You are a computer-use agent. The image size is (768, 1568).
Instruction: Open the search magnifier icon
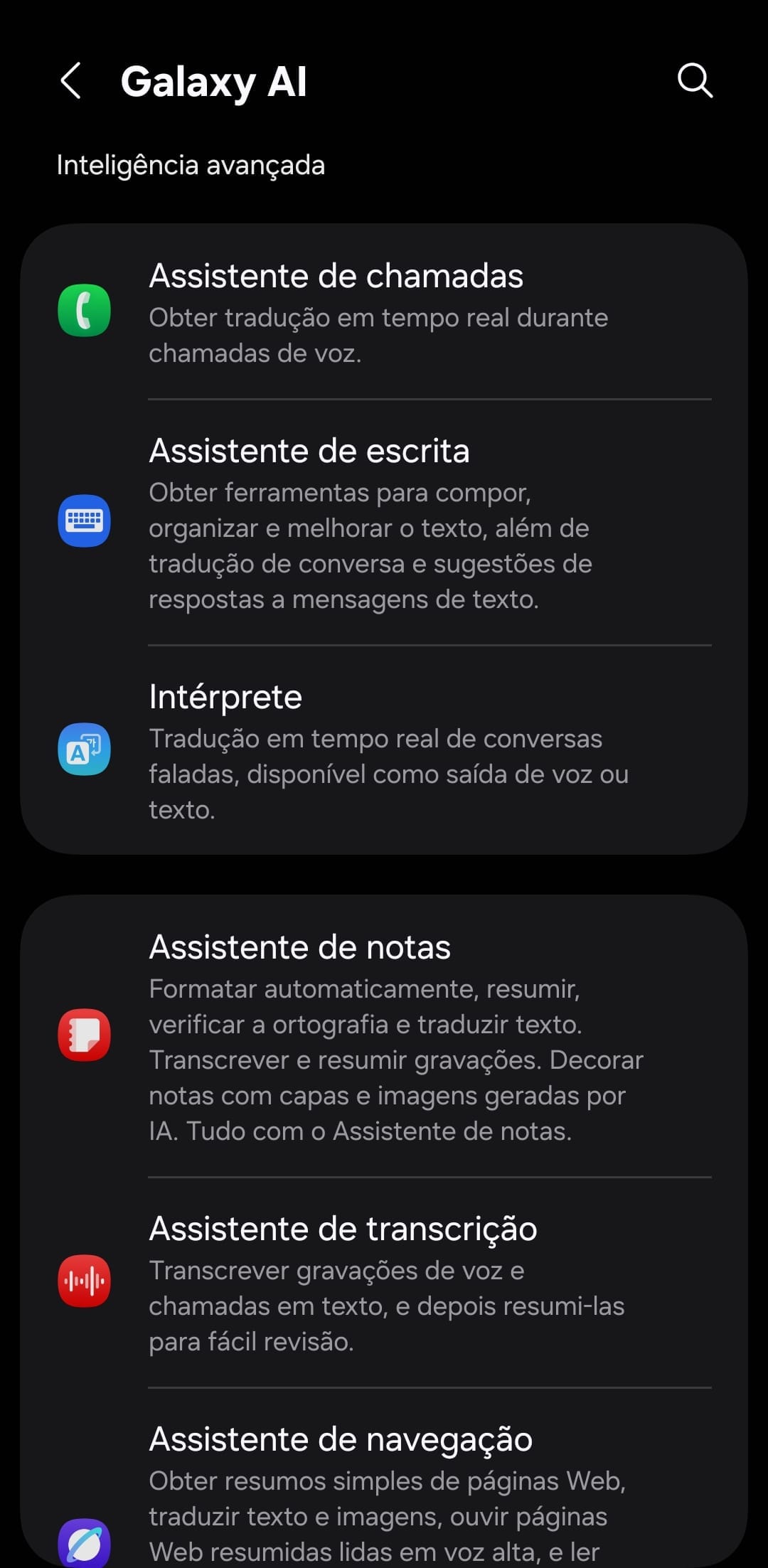click(695, 80)
